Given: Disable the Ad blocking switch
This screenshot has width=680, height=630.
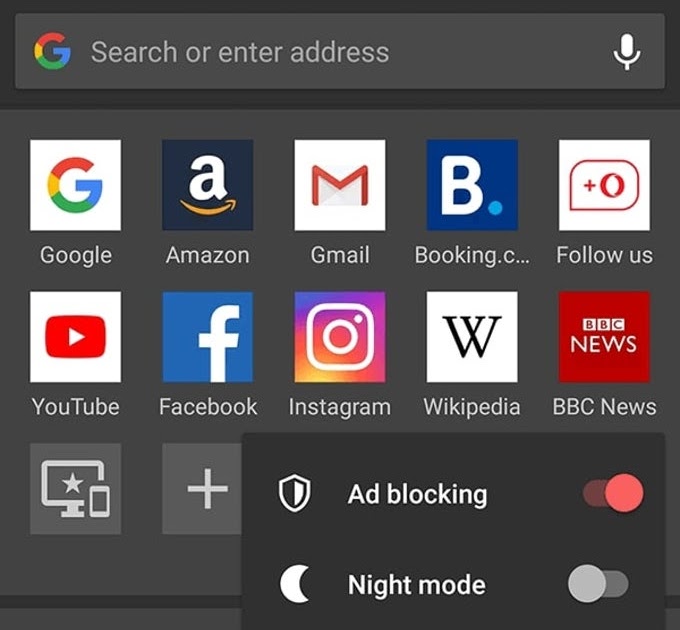Looking at the screenshot, I should coord(613,493).
